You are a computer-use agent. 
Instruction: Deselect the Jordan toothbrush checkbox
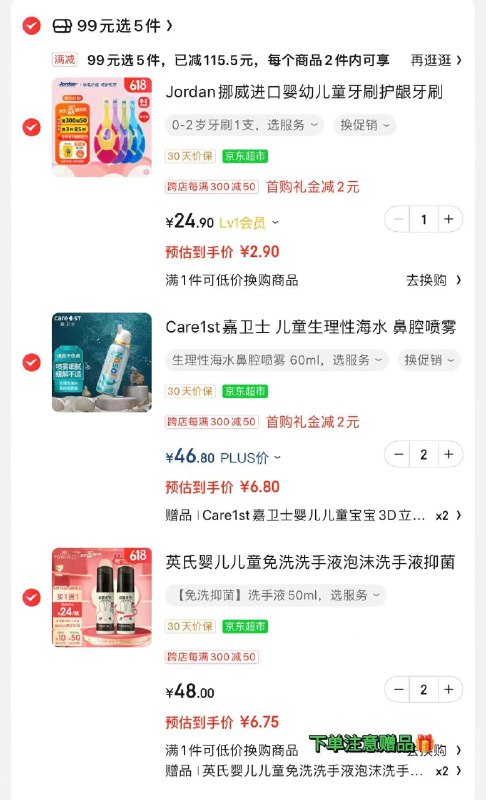(x=31, y=127)
